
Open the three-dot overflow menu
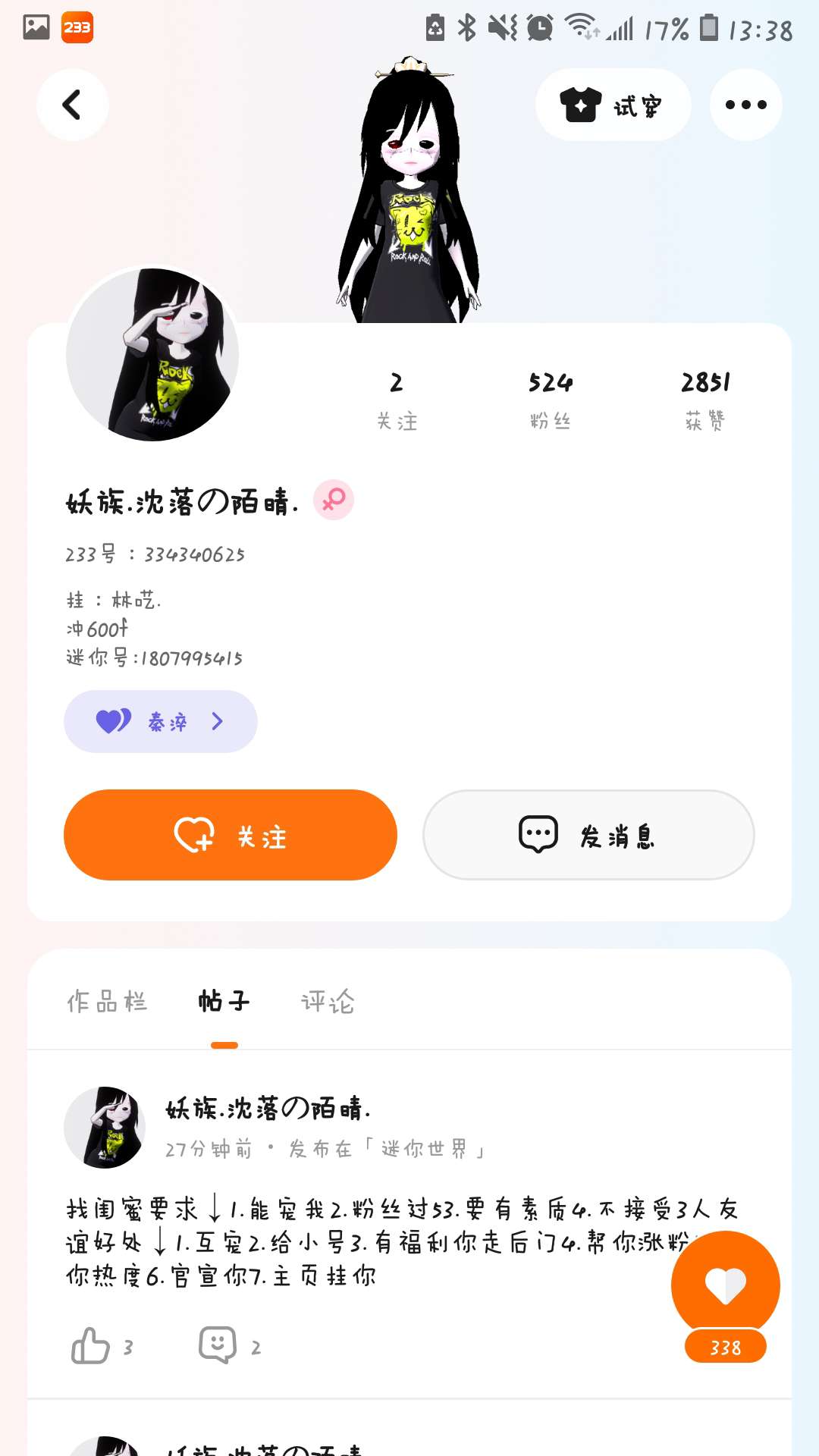[x=745, y=105]
